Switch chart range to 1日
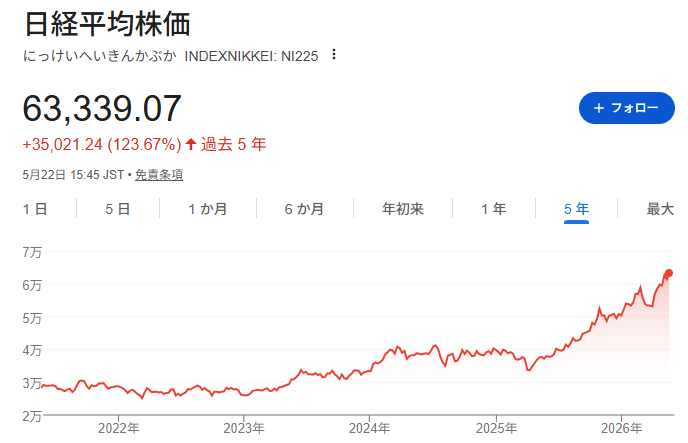 [x=35, y=209]
